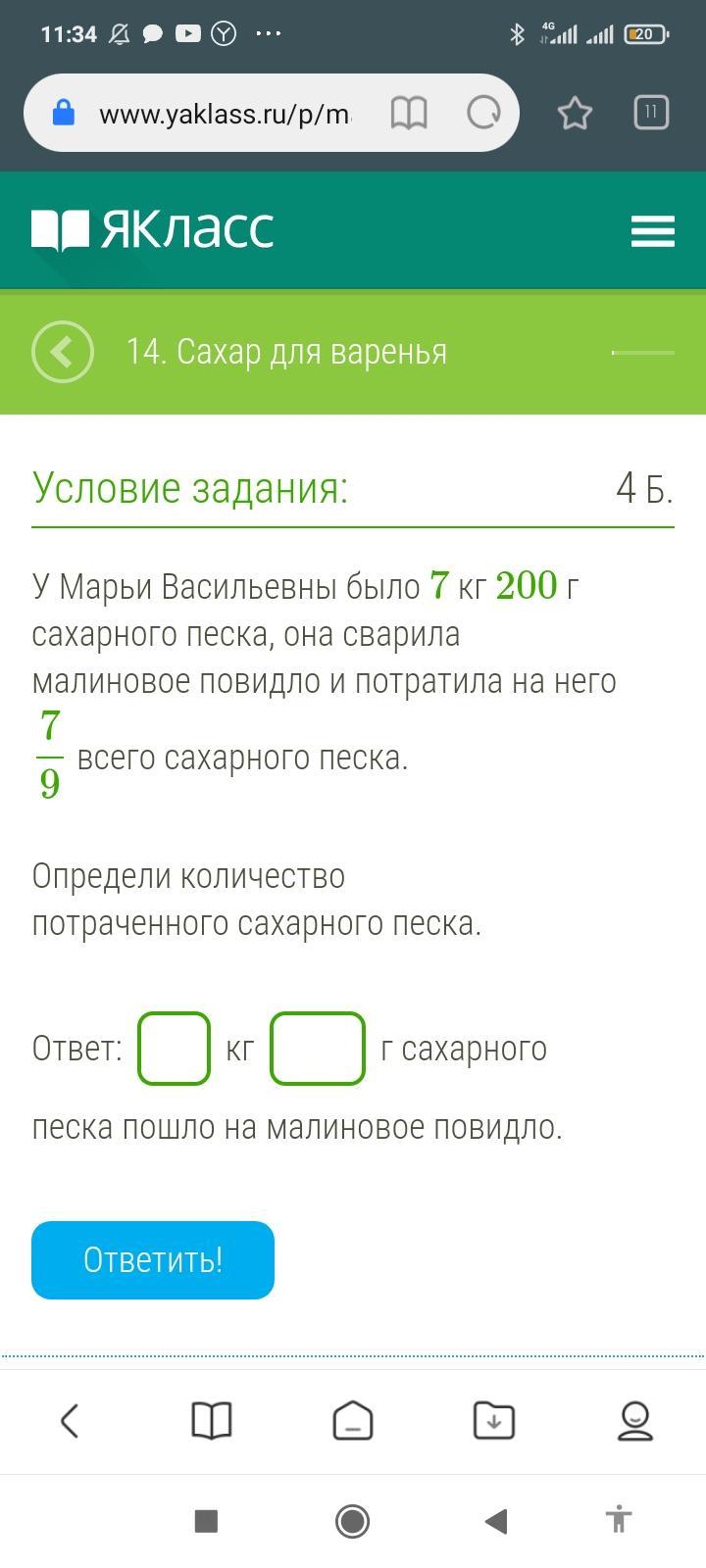Image resolution: width=706 pixels, height=1568 pixels.
Task: Open browser bookmarks book icon
Action: 211,1420
